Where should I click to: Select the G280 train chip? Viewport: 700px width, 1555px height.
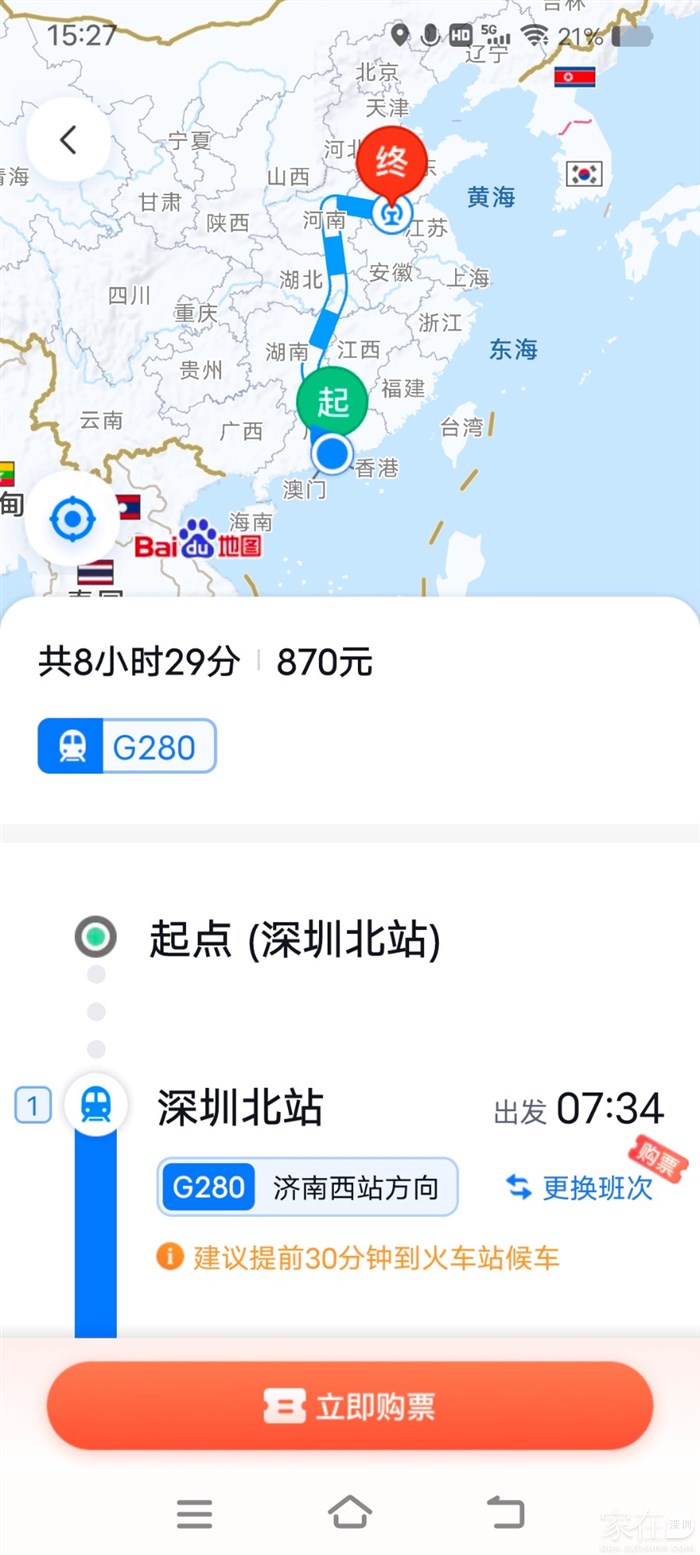tap(127, 746)
